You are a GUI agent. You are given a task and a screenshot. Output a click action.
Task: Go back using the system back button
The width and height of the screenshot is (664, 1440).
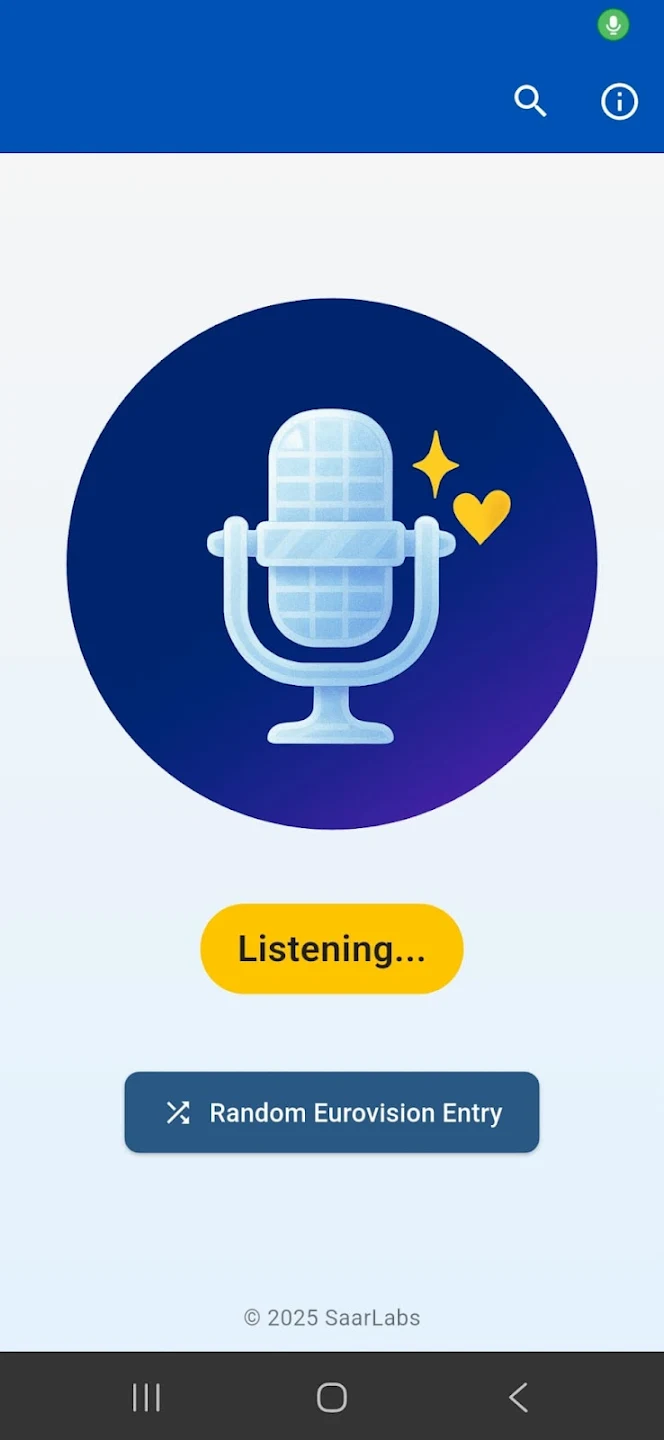pyautogui.click(x=517, y=1397)
